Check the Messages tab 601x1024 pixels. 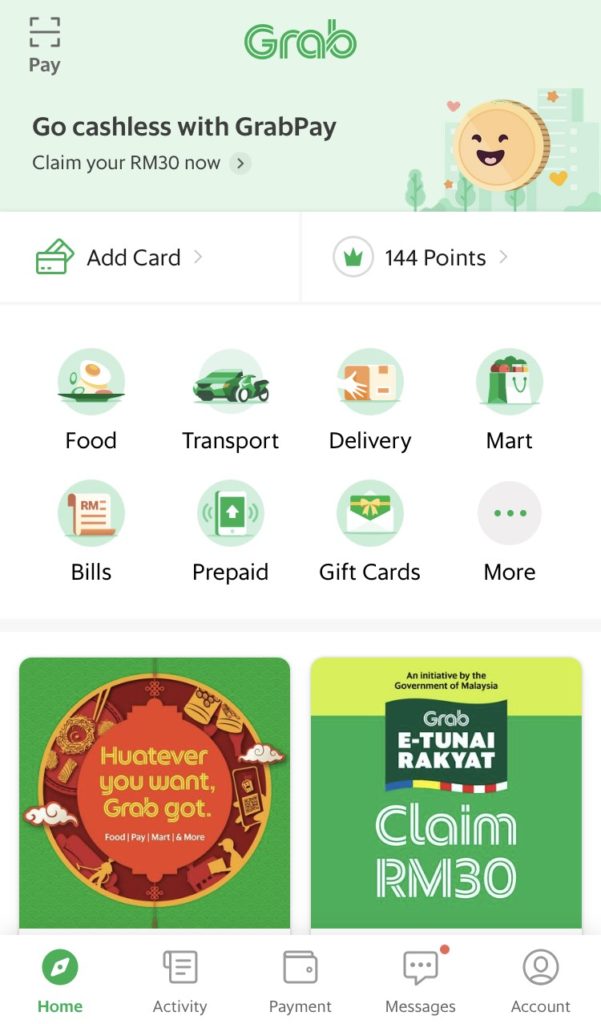[x=420, y=980]
